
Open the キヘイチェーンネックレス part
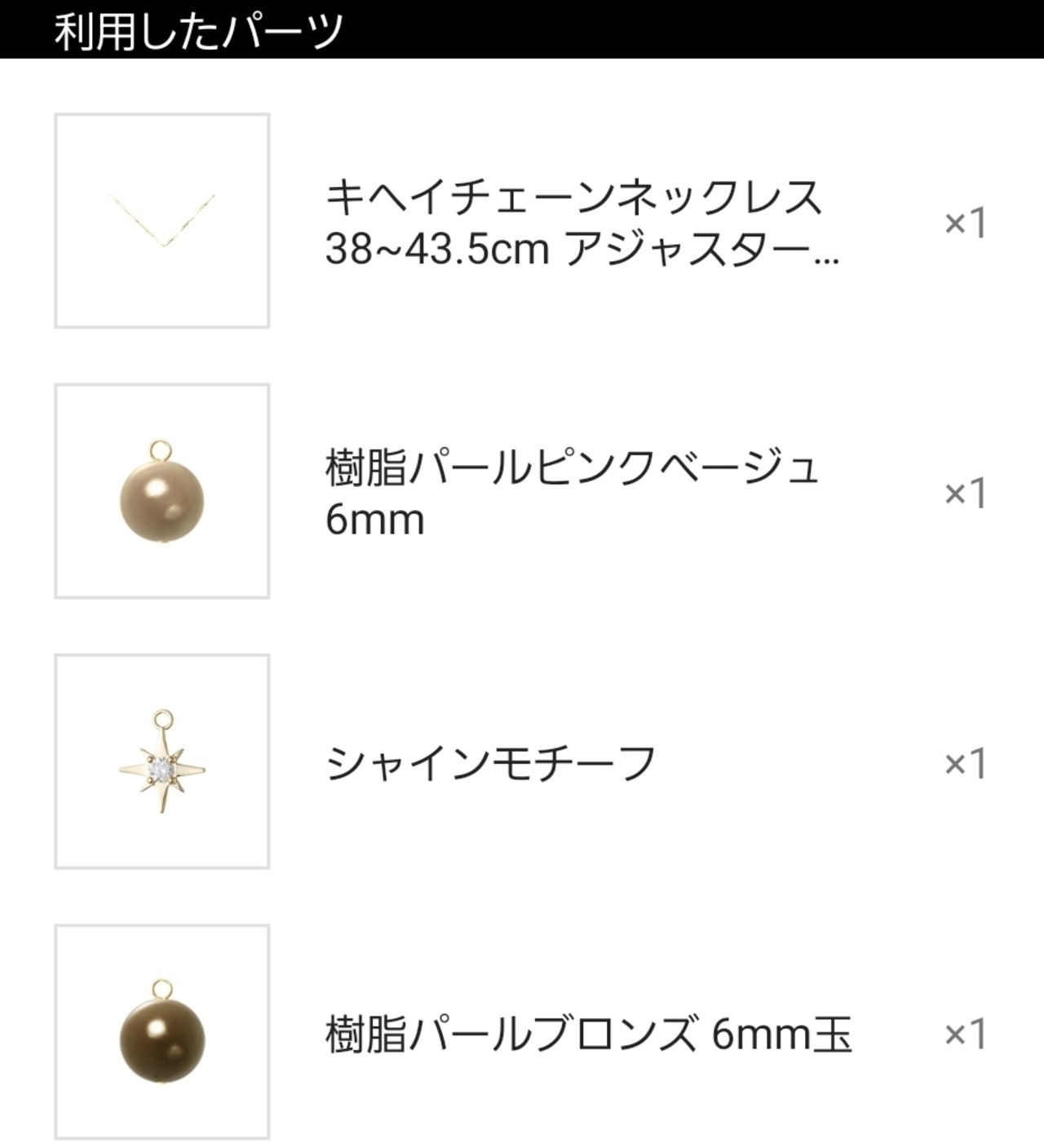pos(581,222)
